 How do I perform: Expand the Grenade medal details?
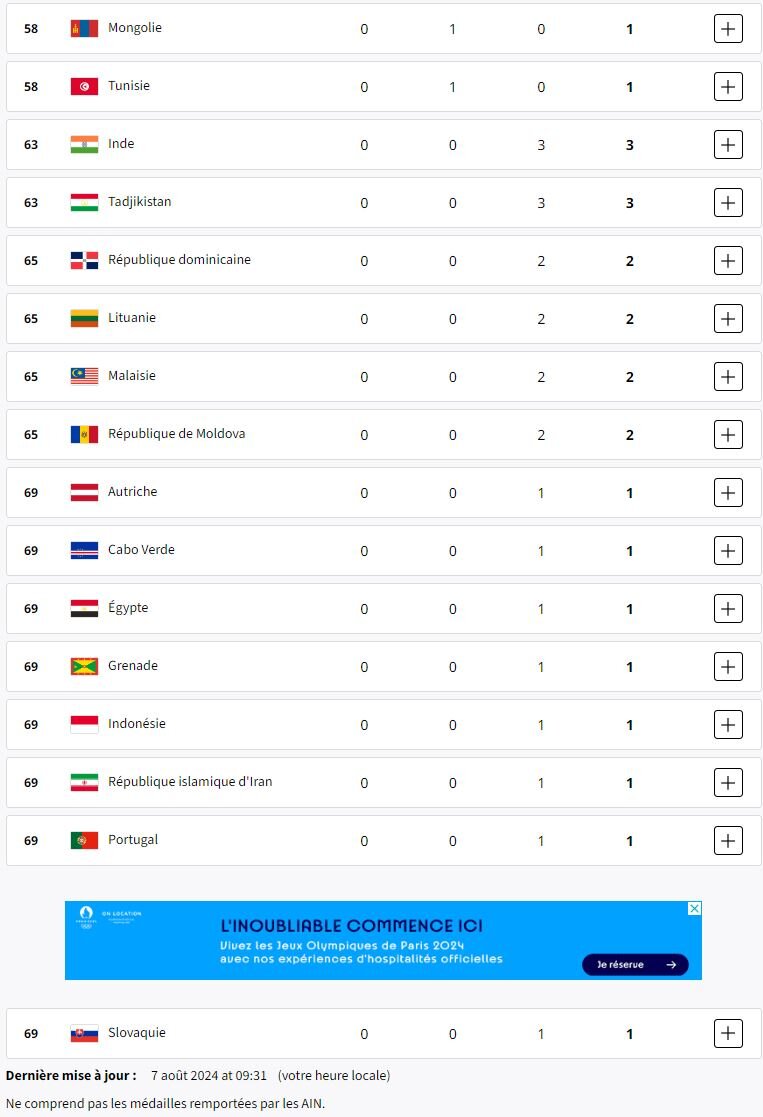point(728,666)
